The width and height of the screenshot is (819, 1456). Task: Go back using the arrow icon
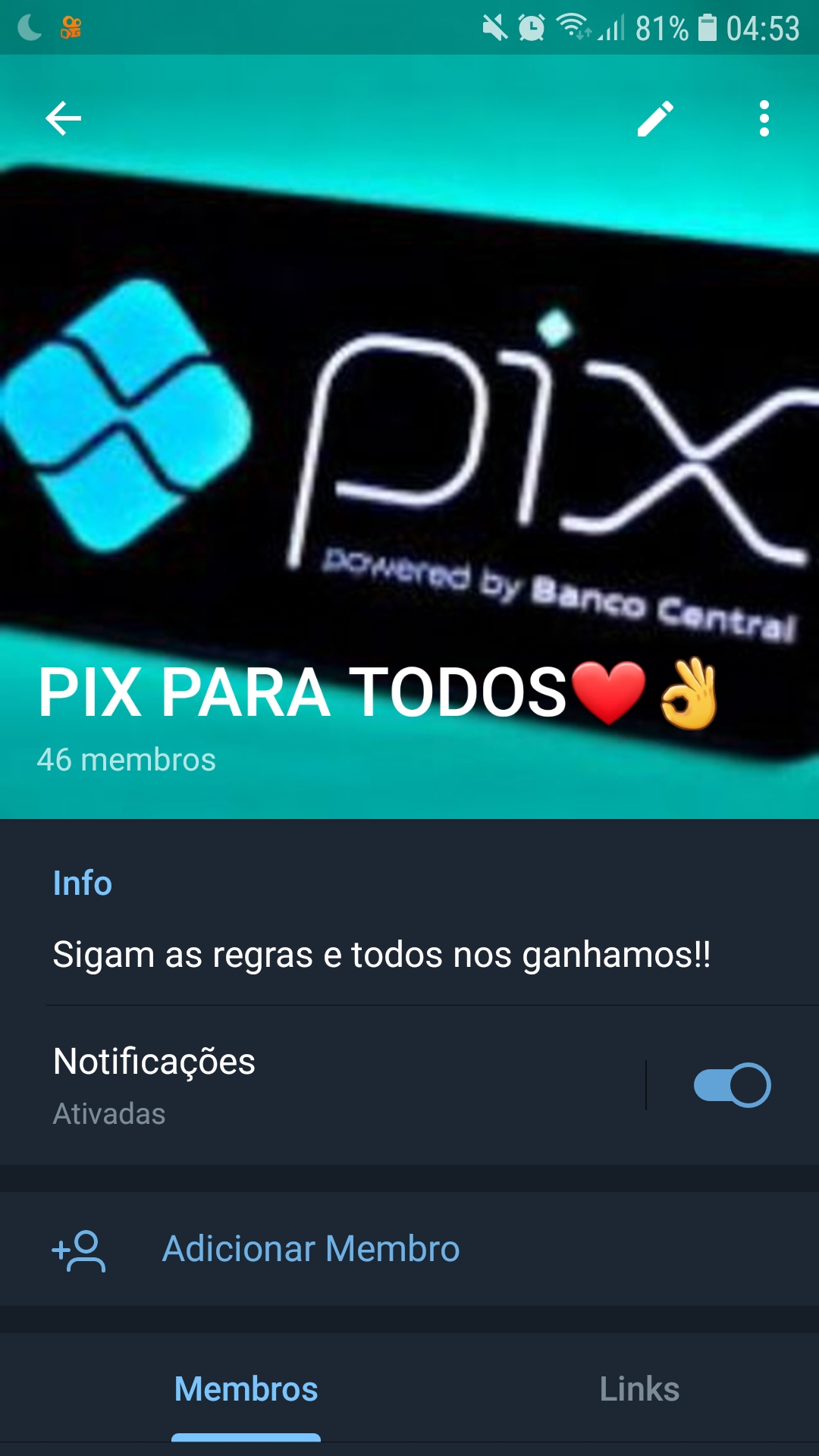[63, 118]
